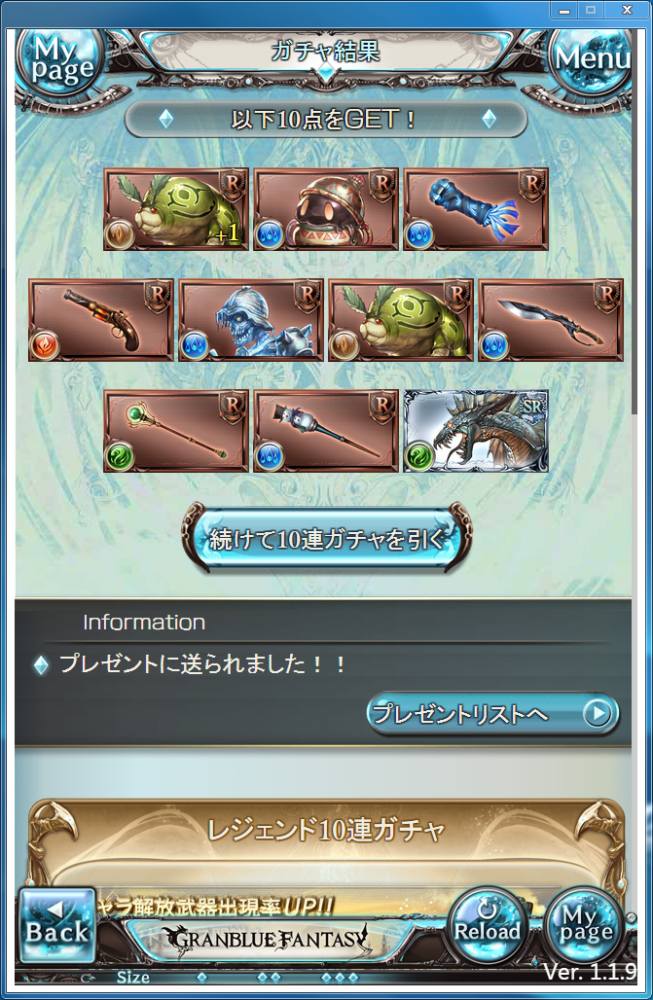Inspect the curved blade weapon result
The height and width of the screenshot is (1000, 653).
point(551,320)
